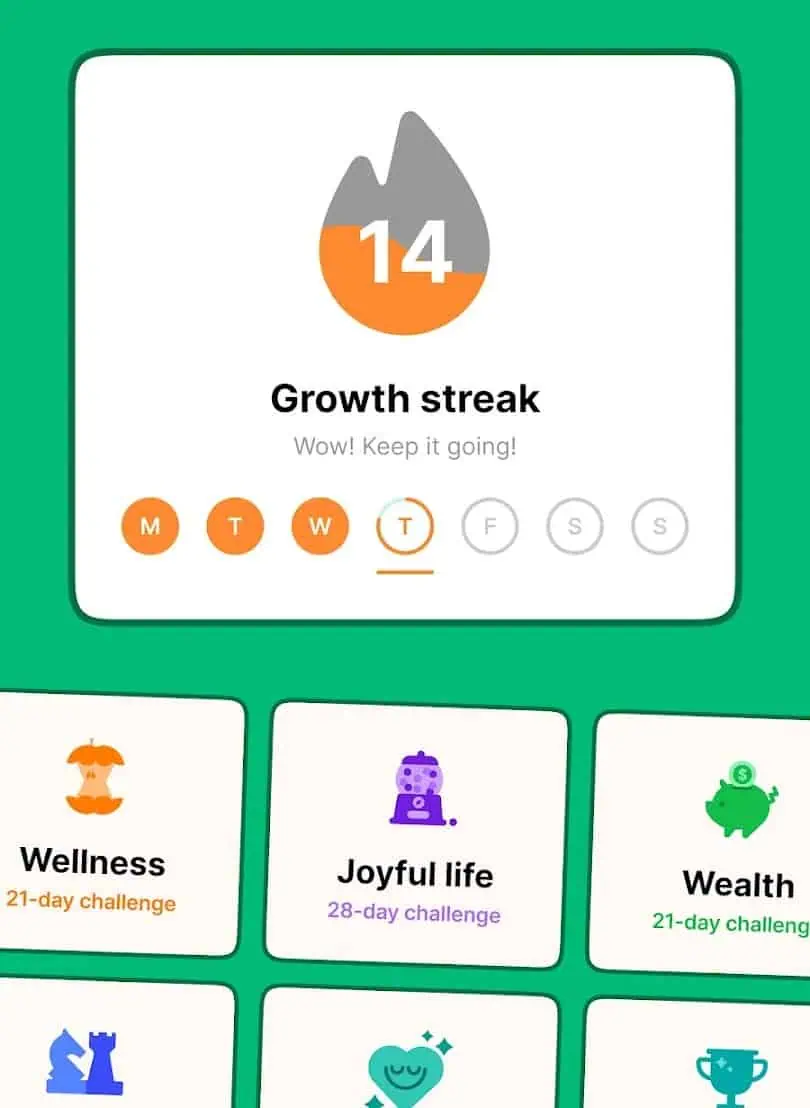Tap the dollar coin above the piggy bank
810x1108 pixels.
pos(743,772)
